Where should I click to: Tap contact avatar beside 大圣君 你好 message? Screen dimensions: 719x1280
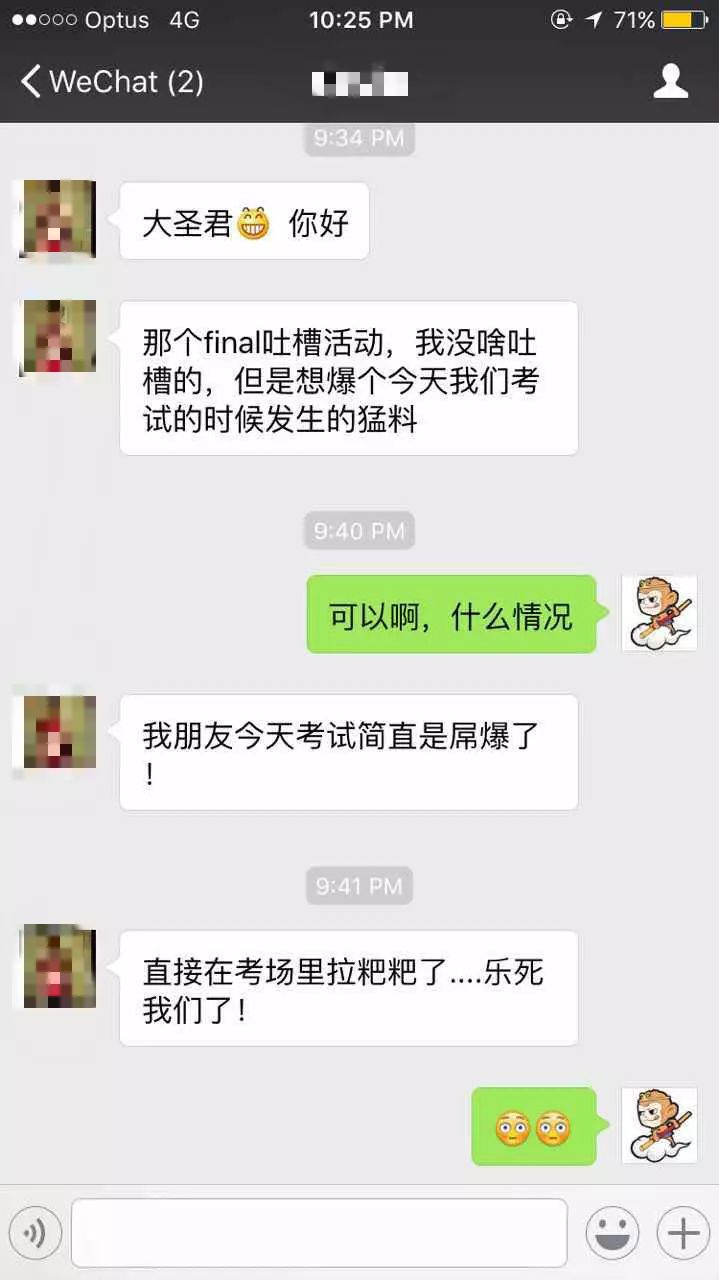[x=59, y=219]
